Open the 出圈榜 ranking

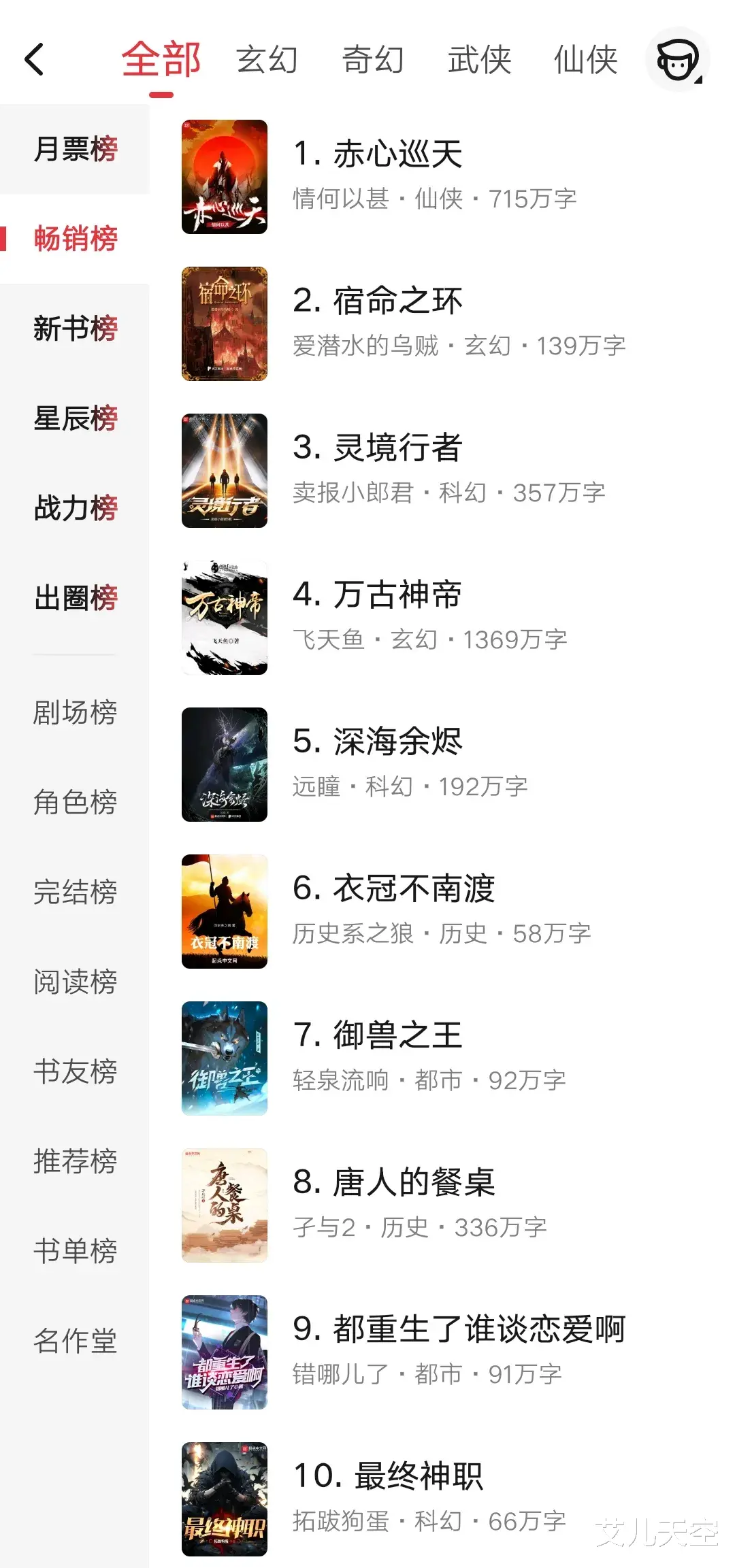[x=75, y=598]
